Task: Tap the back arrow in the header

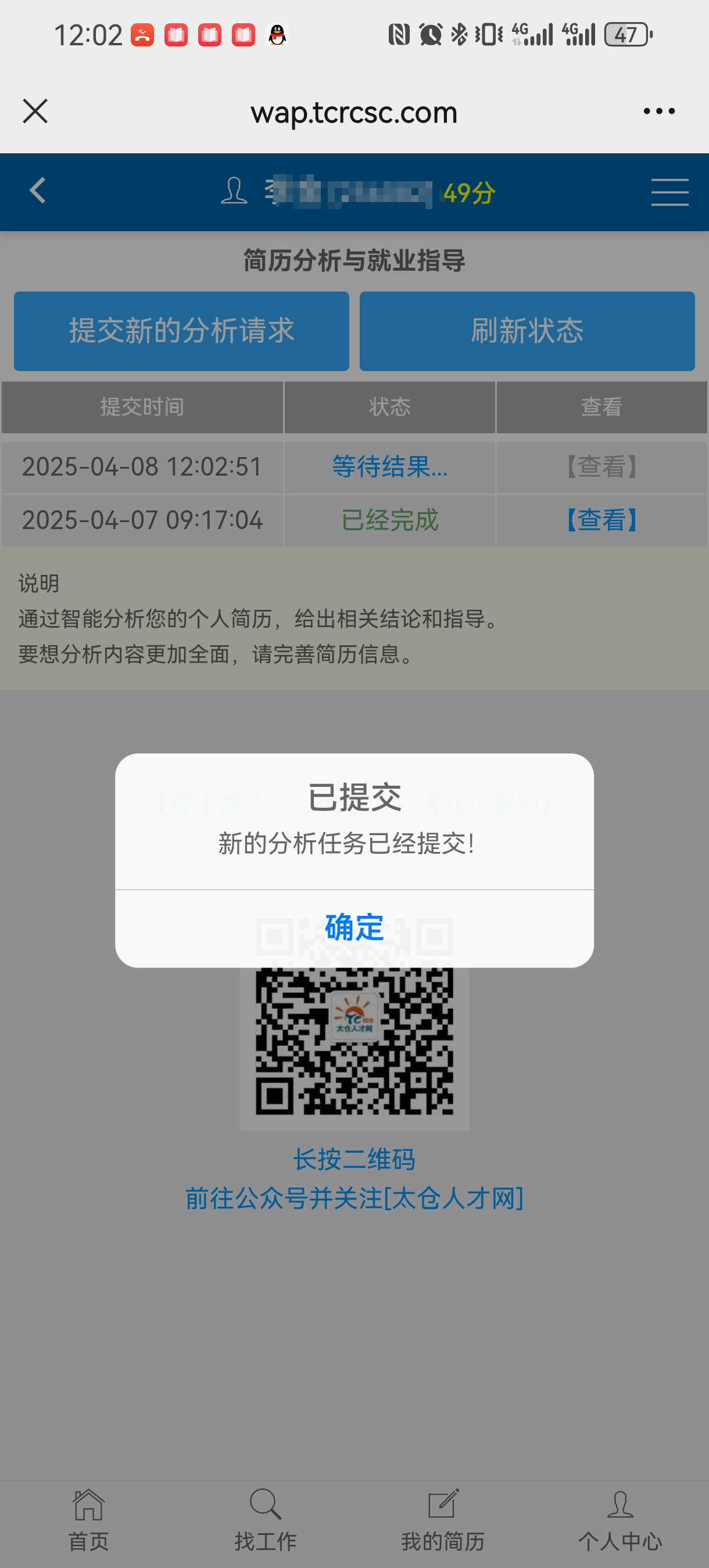Action: tap(36, 192)
